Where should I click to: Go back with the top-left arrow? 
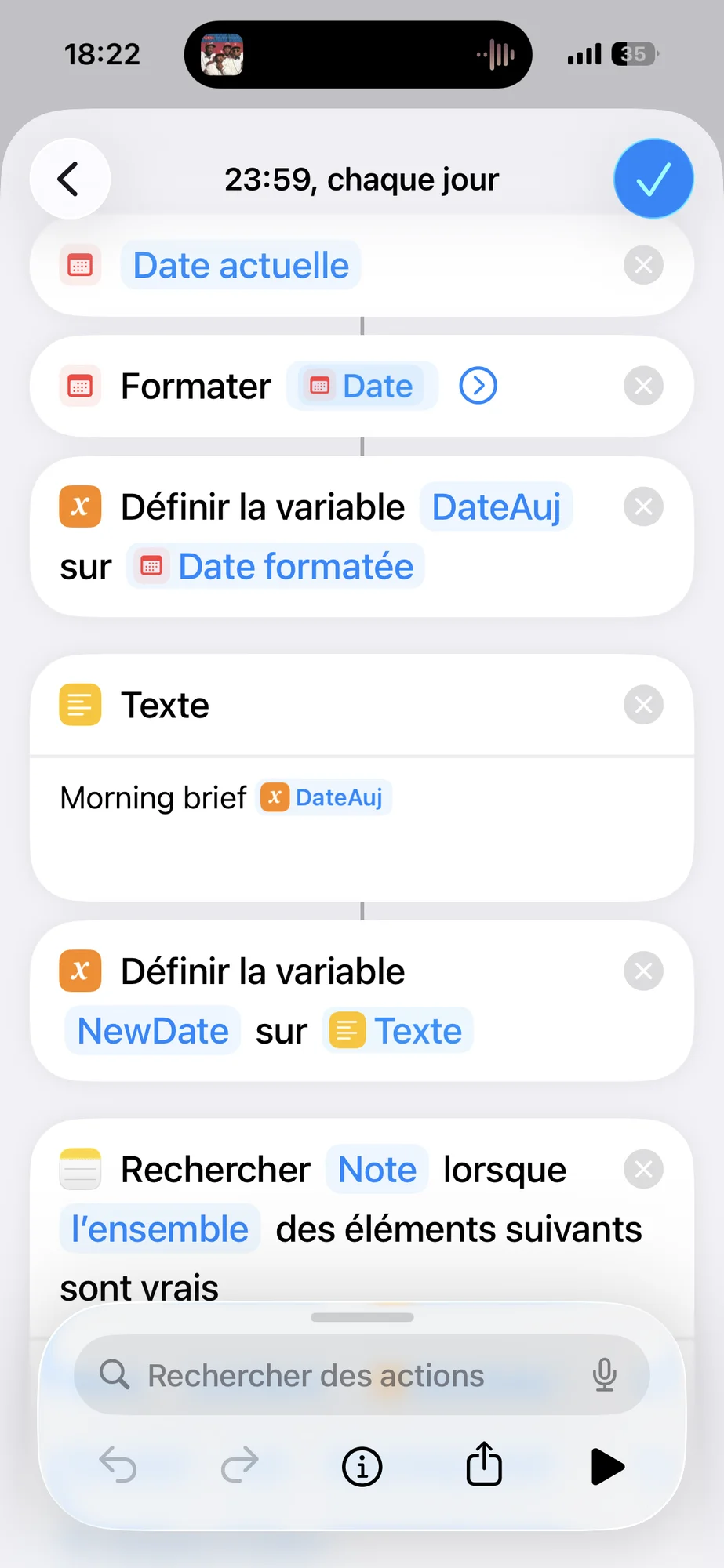tap(69, 179)
